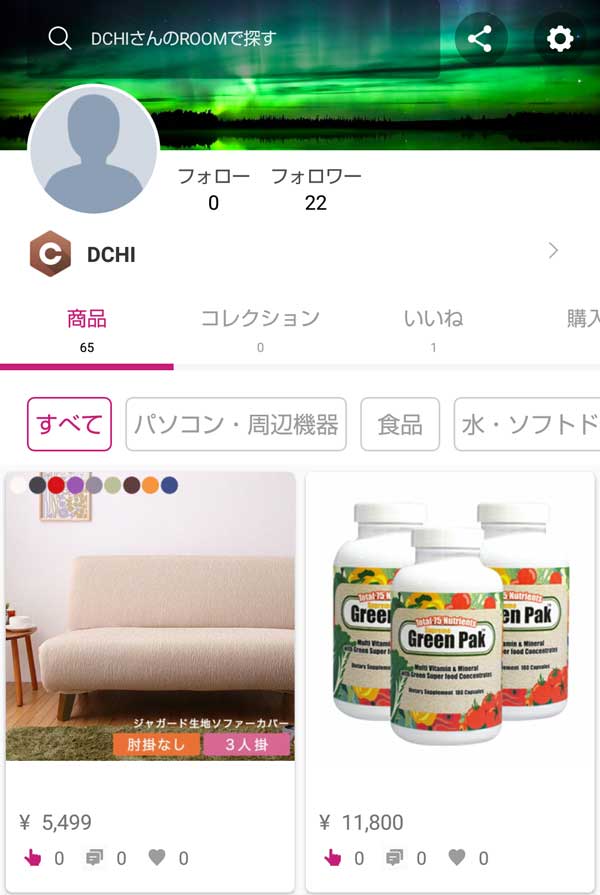This screenshot has width=600, height=895.
Task: Select the すべて filter chip
Action: tap(69, 424)
